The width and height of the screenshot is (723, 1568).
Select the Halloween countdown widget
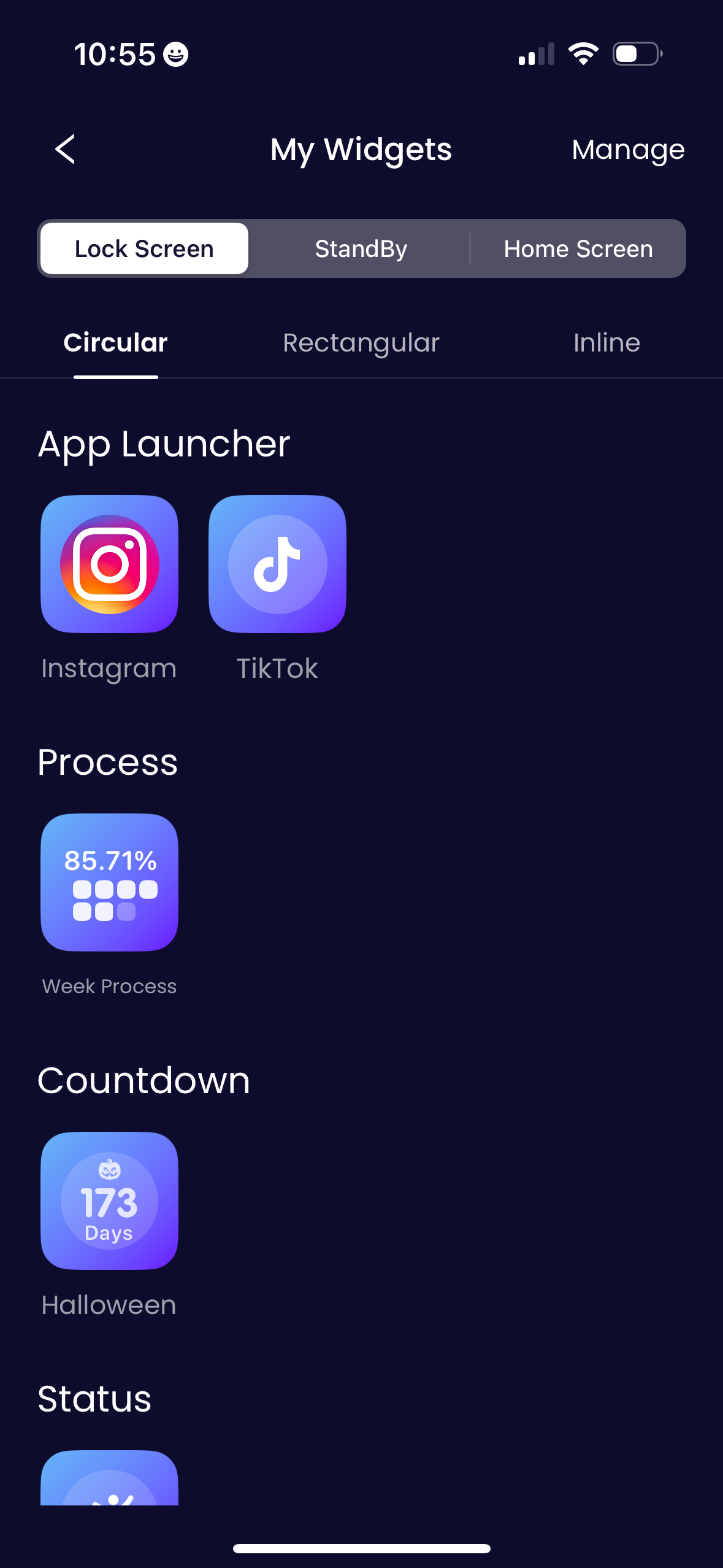(x=109, y=1199)
